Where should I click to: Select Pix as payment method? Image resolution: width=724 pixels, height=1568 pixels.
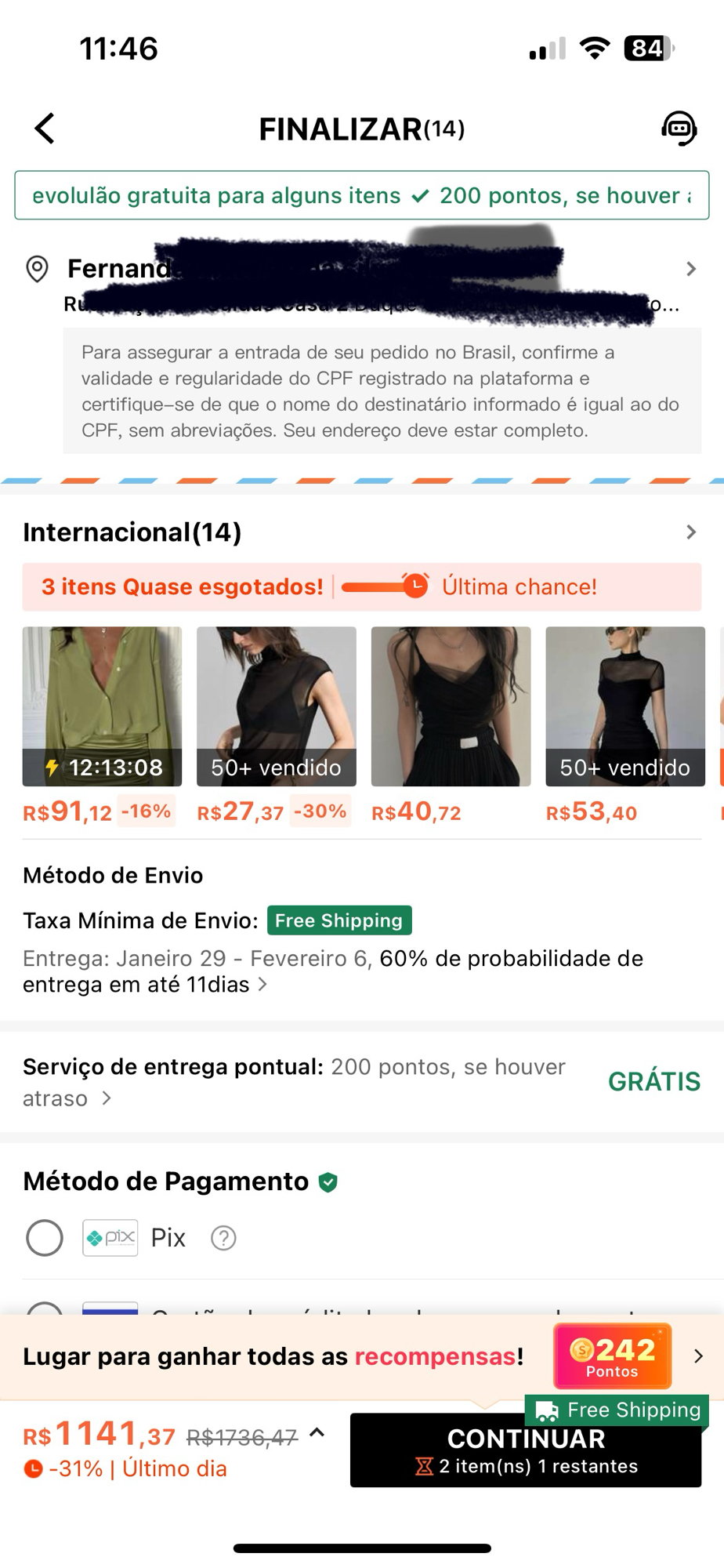click(45, 1238)
